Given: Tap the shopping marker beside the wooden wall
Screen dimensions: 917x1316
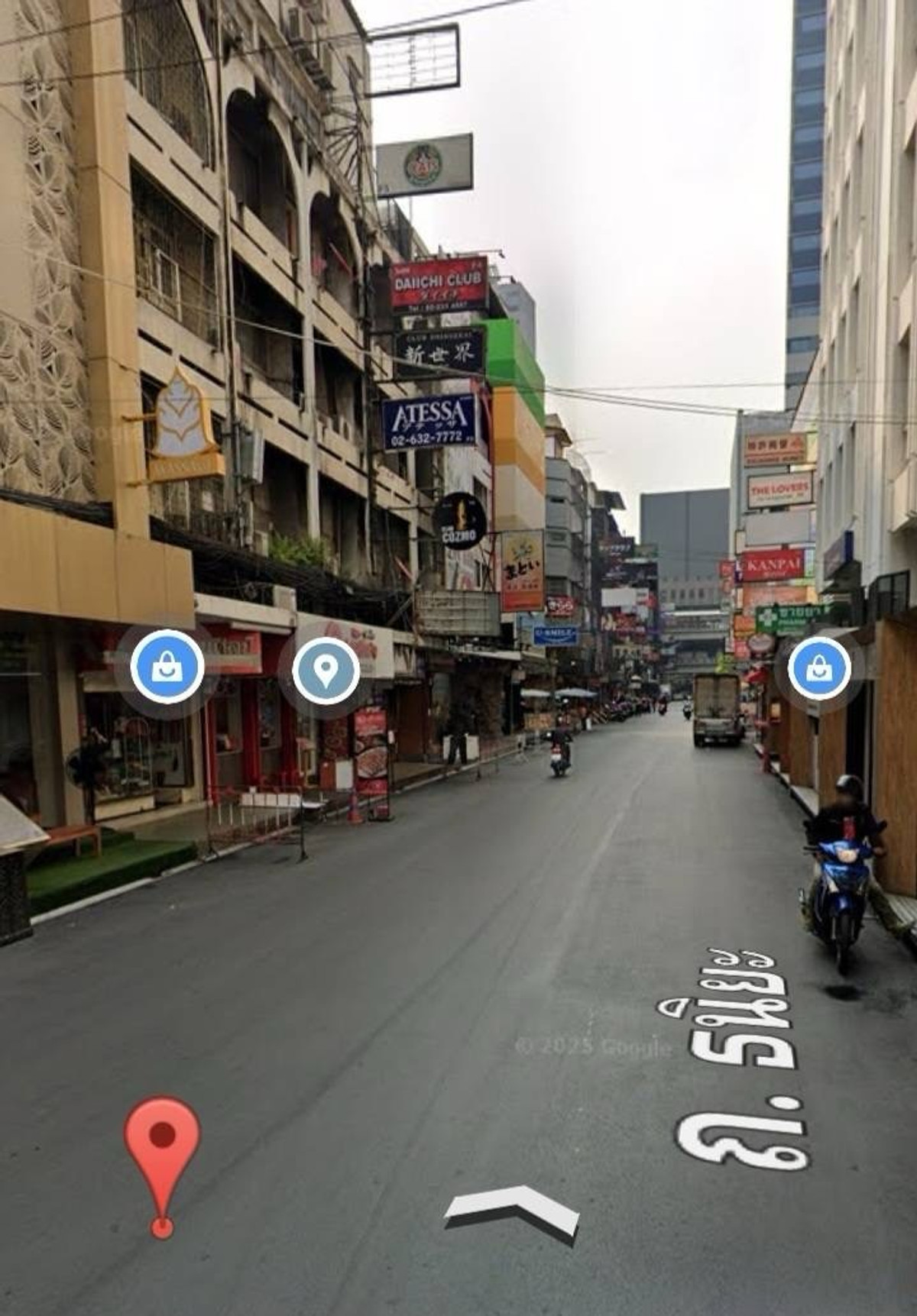Looking at the screenshot, I should pos(819,668).
